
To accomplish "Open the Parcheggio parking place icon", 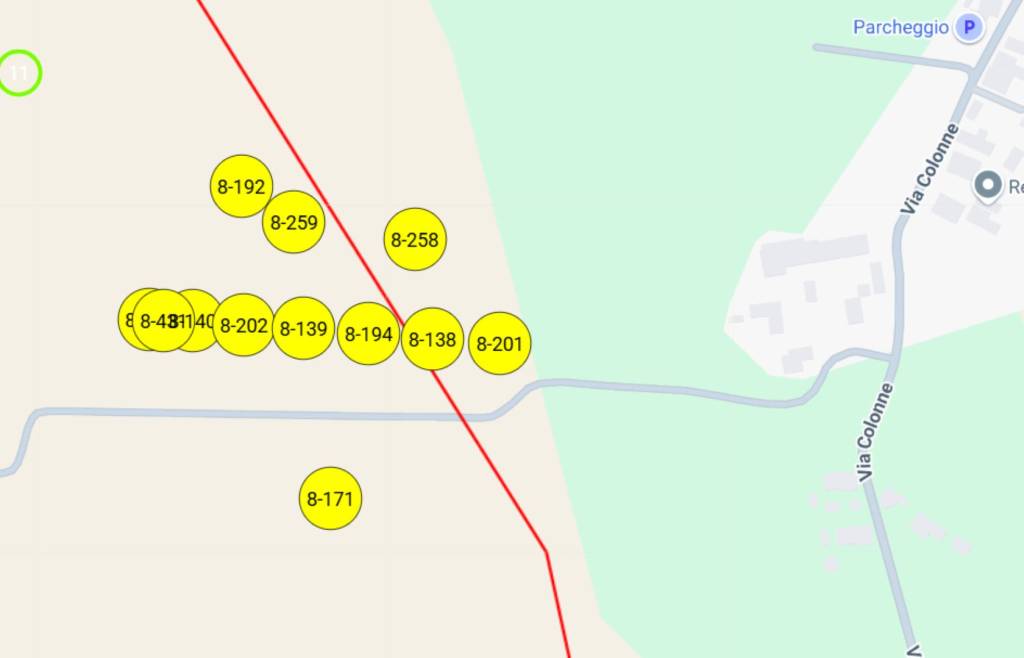I will click(967, 27).
